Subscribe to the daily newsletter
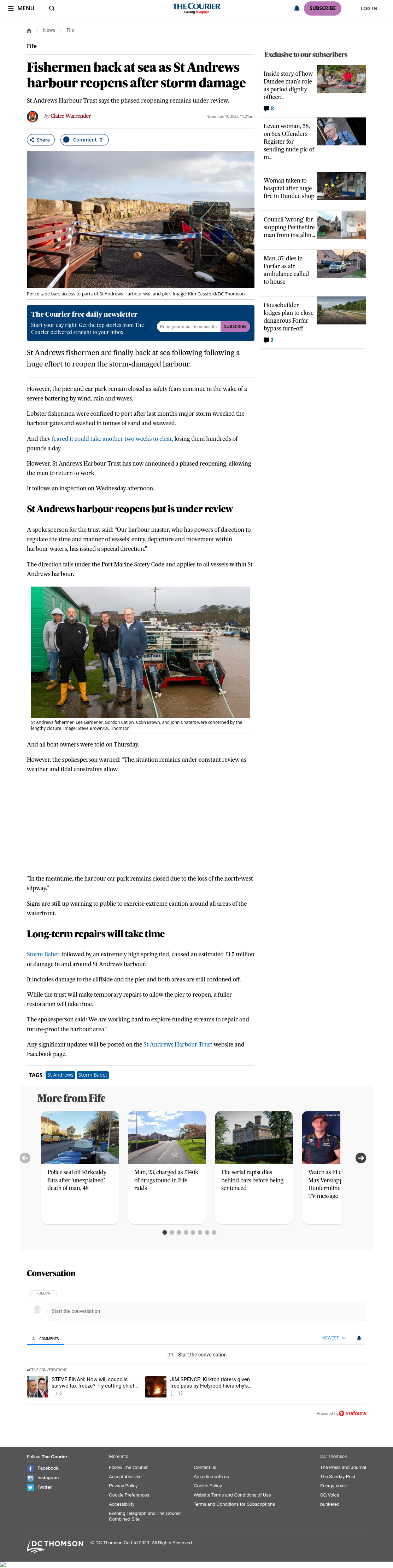Viewport: 393px width, 1568px height. (x=235, y=327)
